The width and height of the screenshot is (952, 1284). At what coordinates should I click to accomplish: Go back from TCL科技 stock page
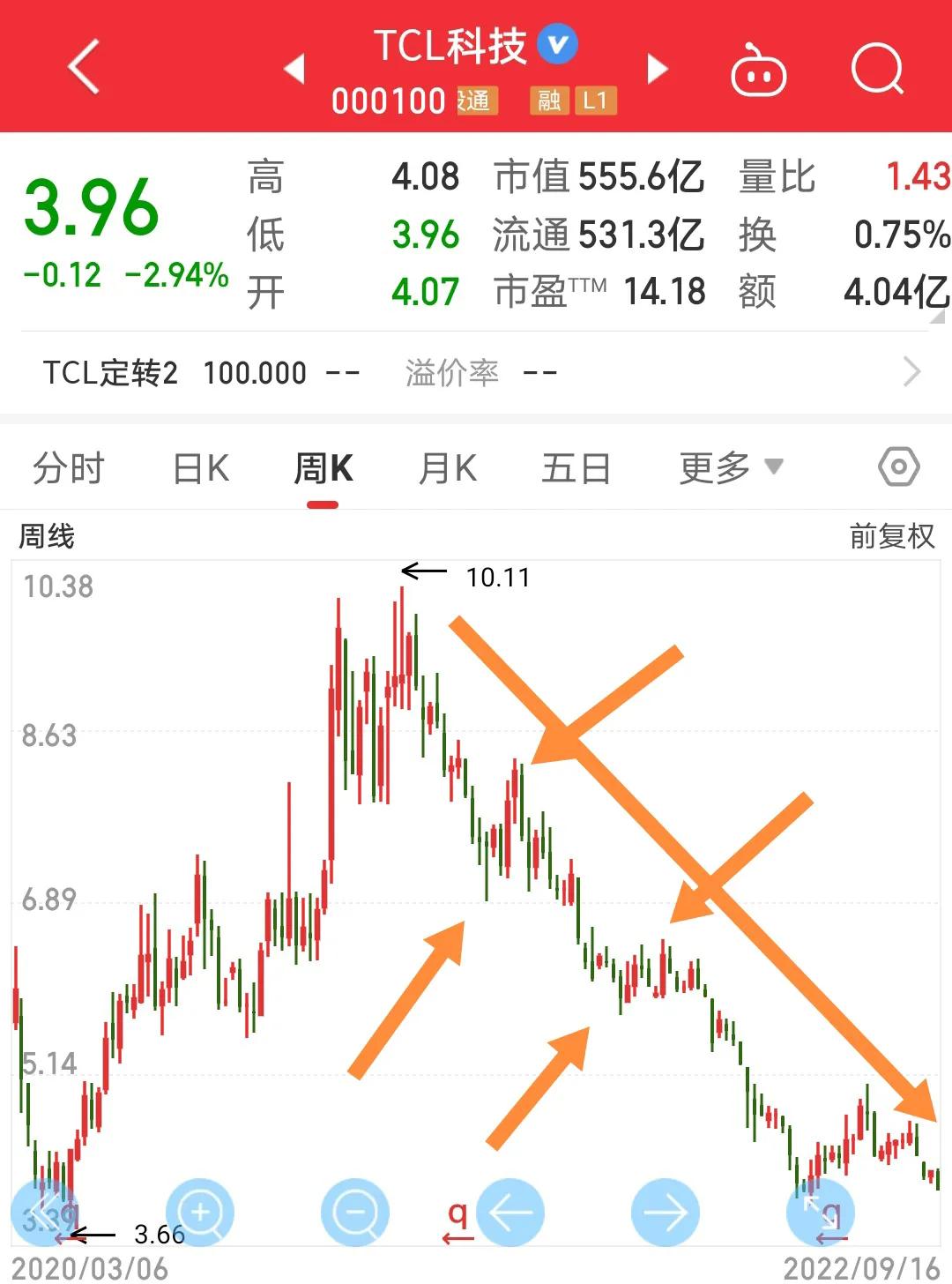coord(84,67)
